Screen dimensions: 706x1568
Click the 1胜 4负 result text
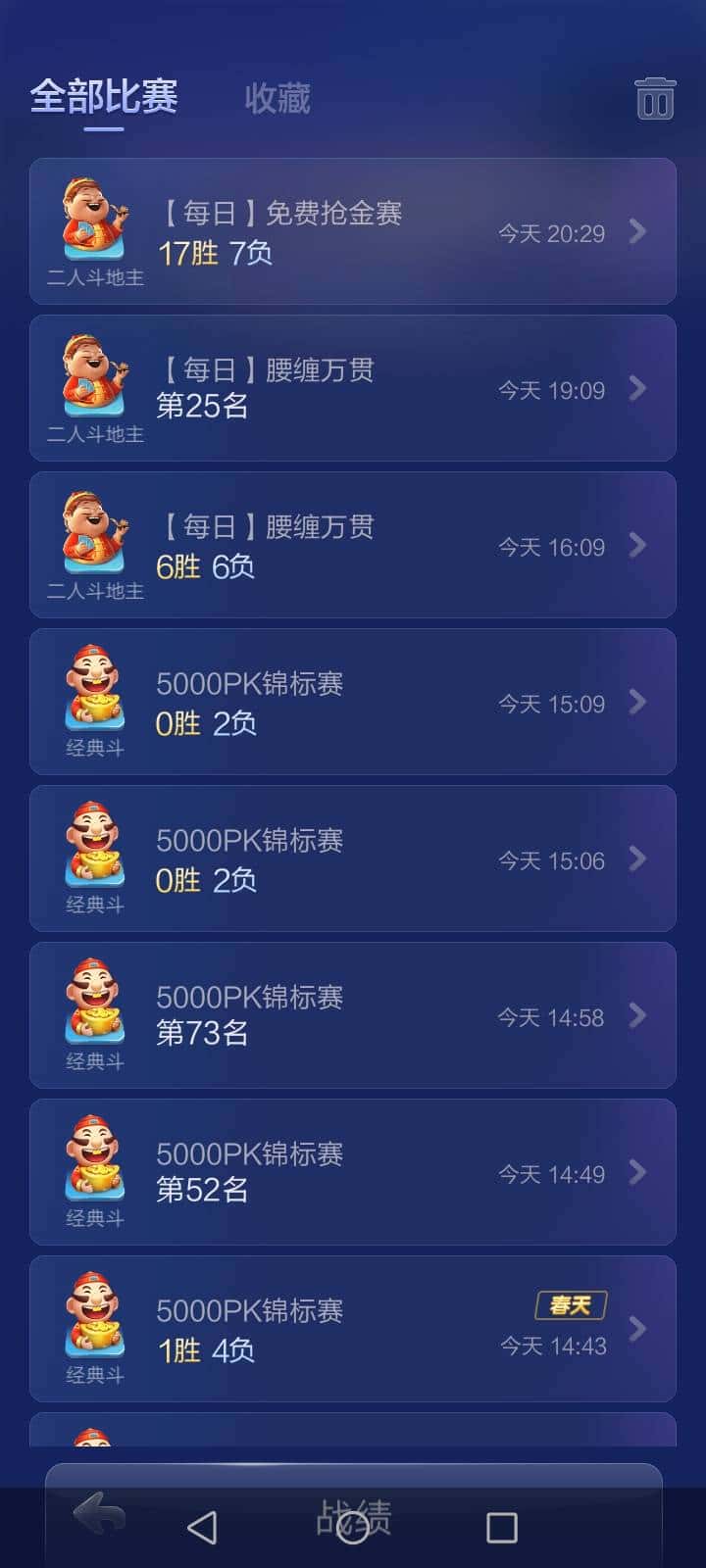(206, 1349)
